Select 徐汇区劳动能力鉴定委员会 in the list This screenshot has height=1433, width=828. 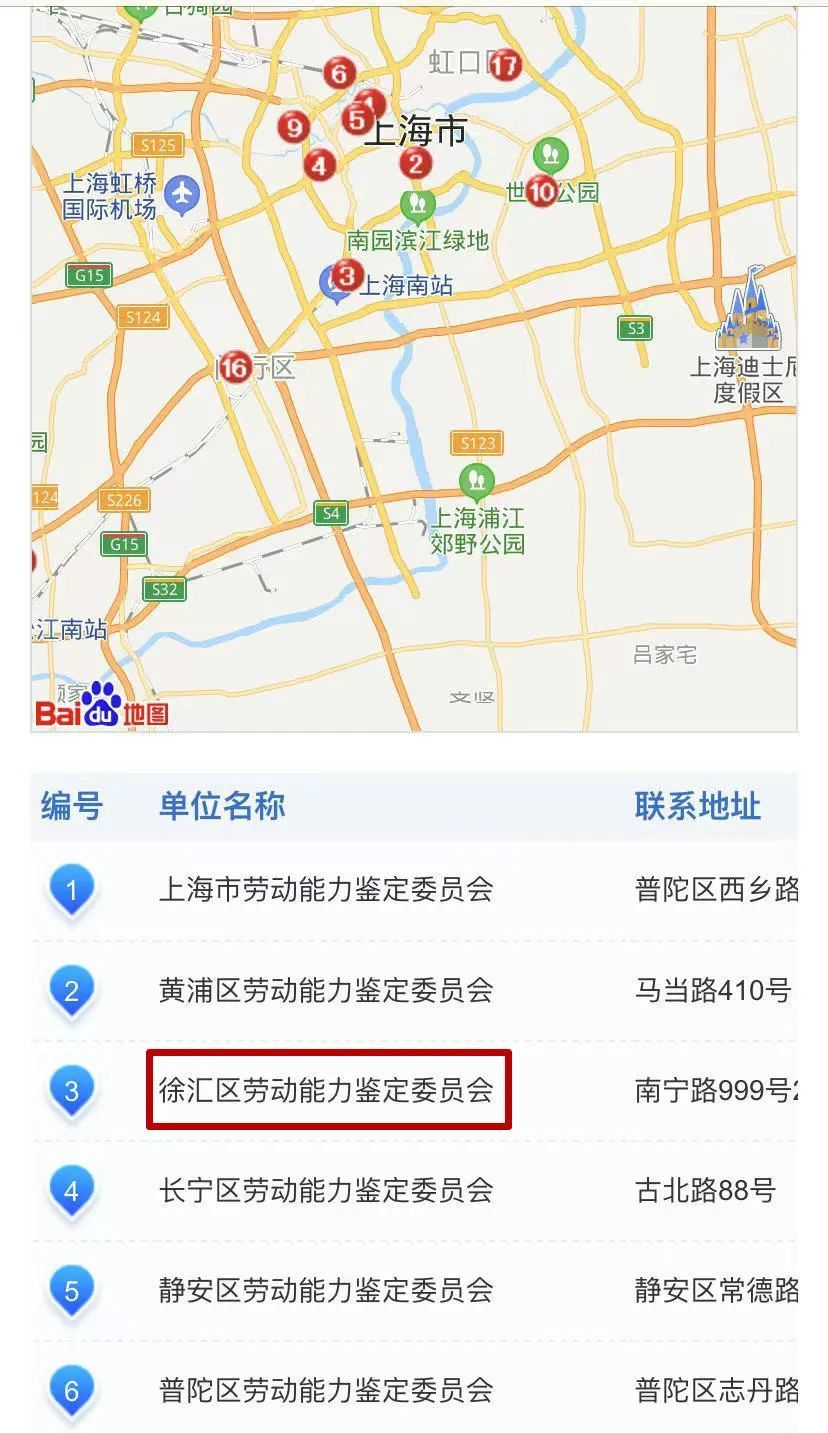(x=326, y=1090)
